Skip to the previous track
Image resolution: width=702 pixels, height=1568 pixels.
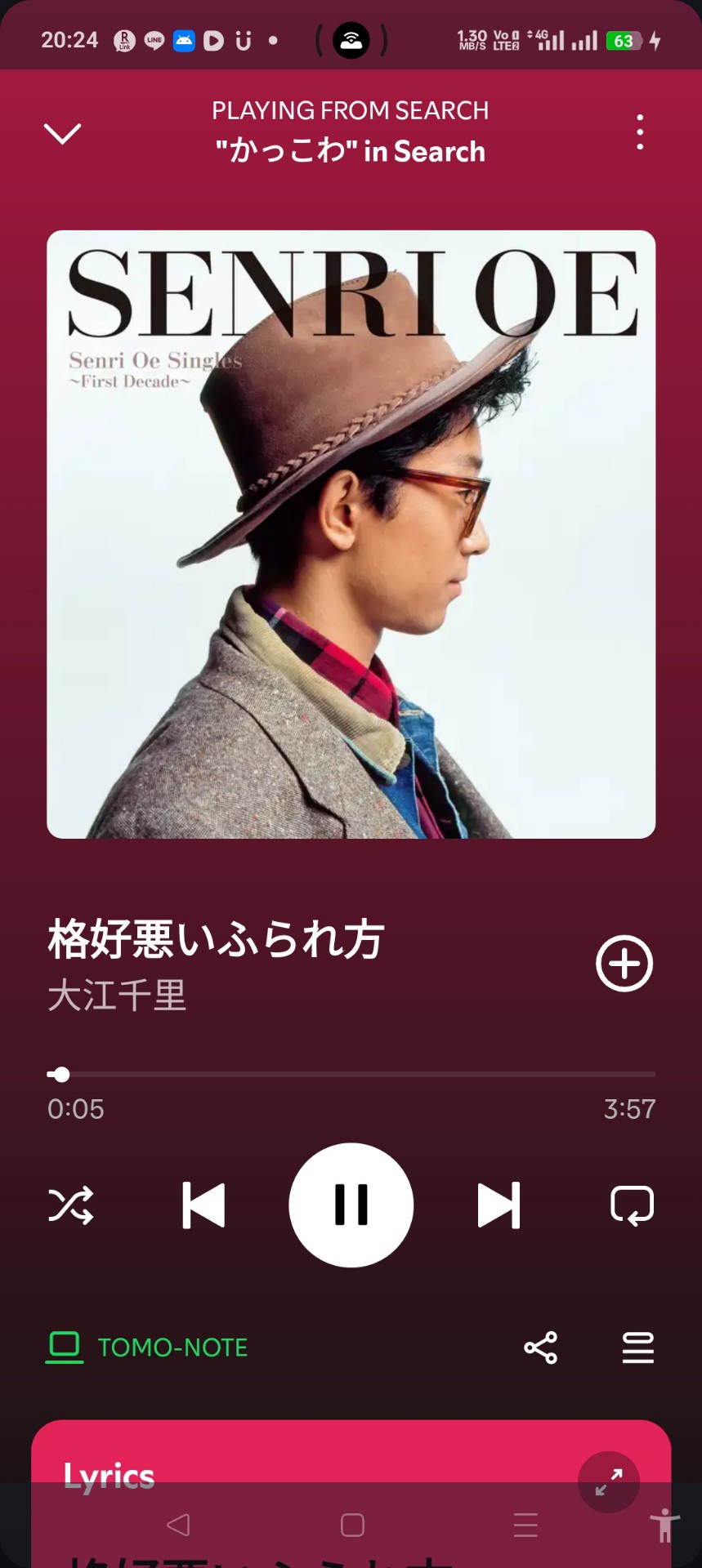pos(203,1205)
